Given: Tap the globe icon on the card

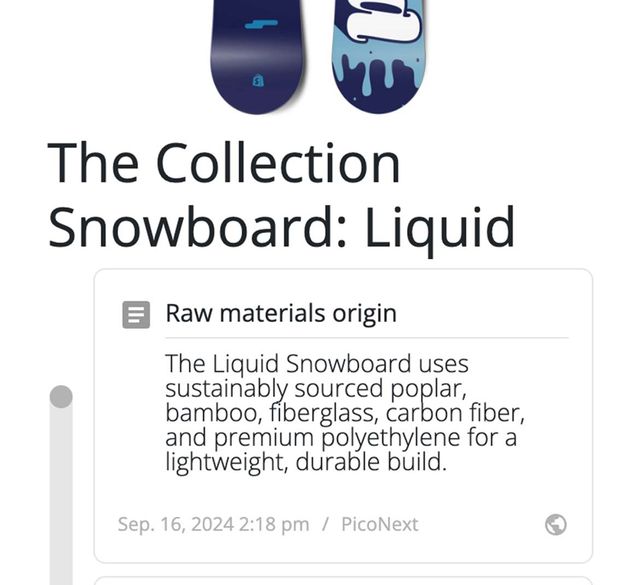Looking at the screenshot, I should pos(557,524).
